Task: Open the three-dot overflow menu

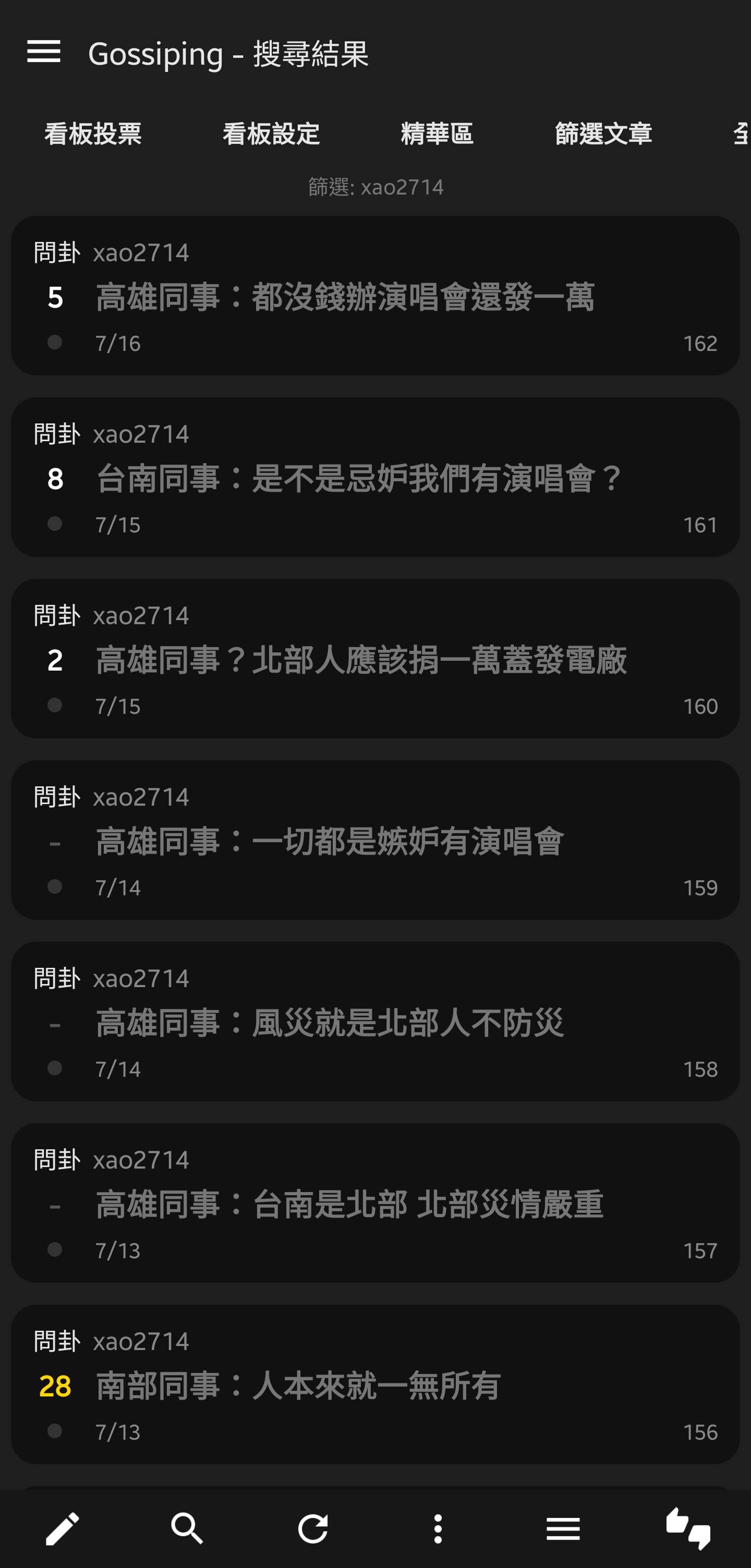Action: [x=438, y=1528]
